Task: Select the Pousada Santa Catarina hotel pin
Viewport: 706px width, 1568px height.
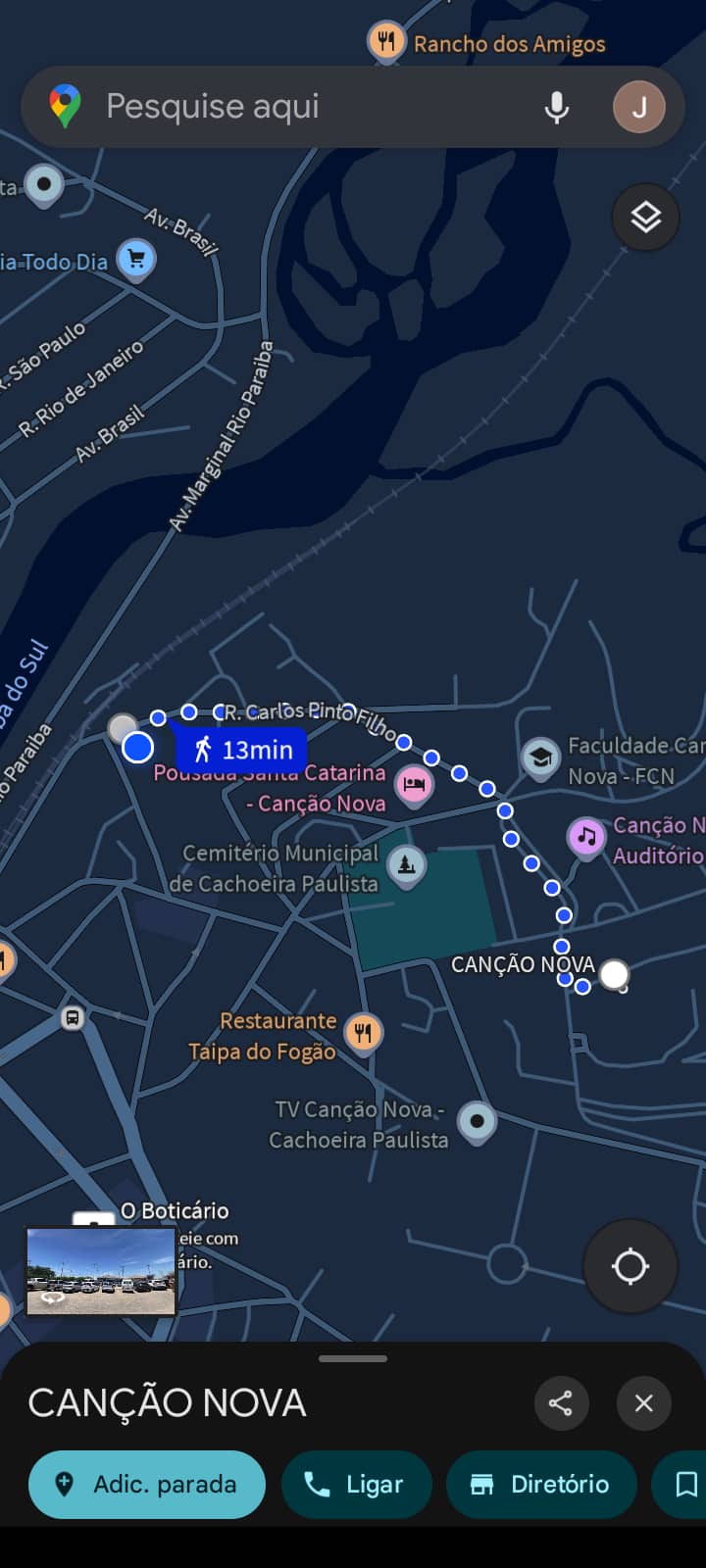Action: [x=414, y=784]
